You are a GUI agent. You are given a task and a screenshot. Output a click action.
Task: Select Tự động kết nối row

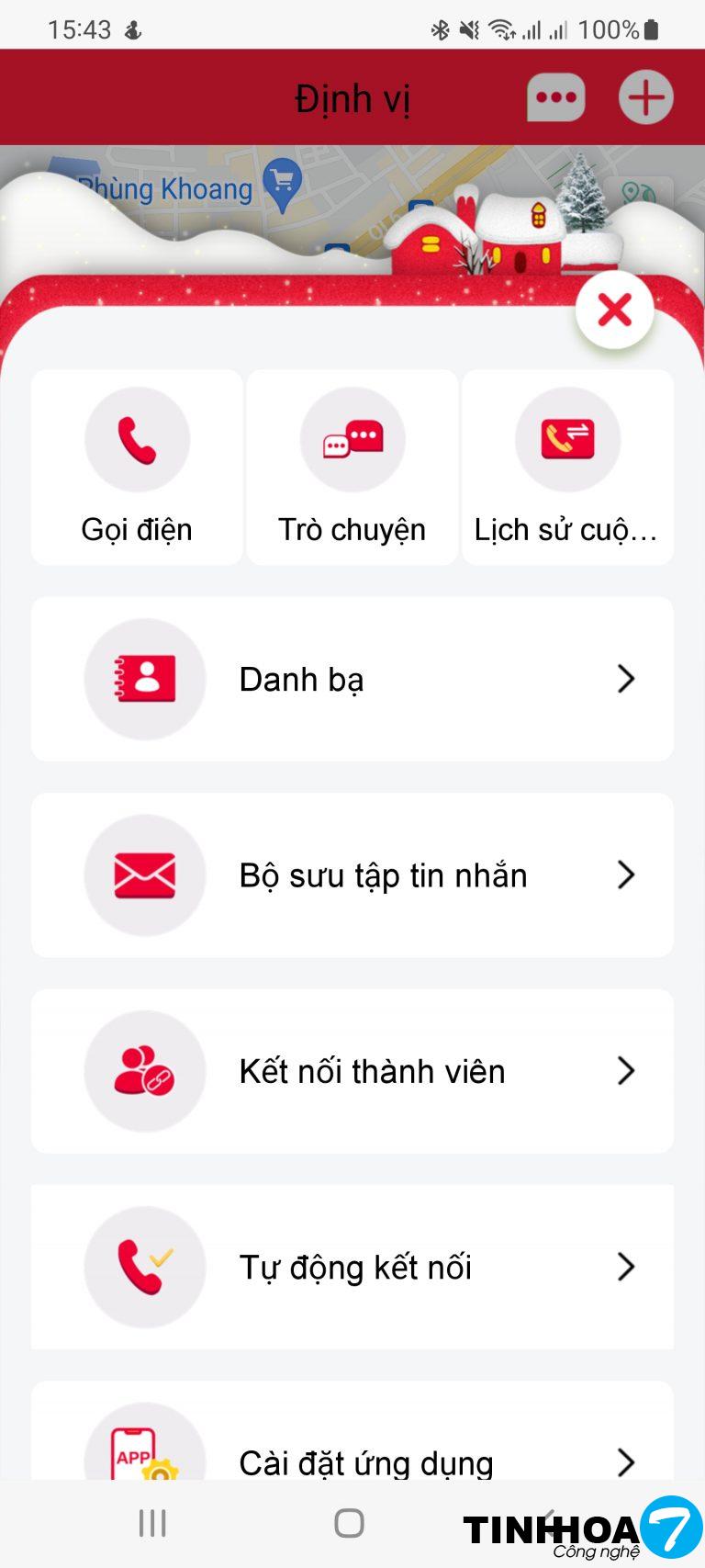[x=352, y=1267]
